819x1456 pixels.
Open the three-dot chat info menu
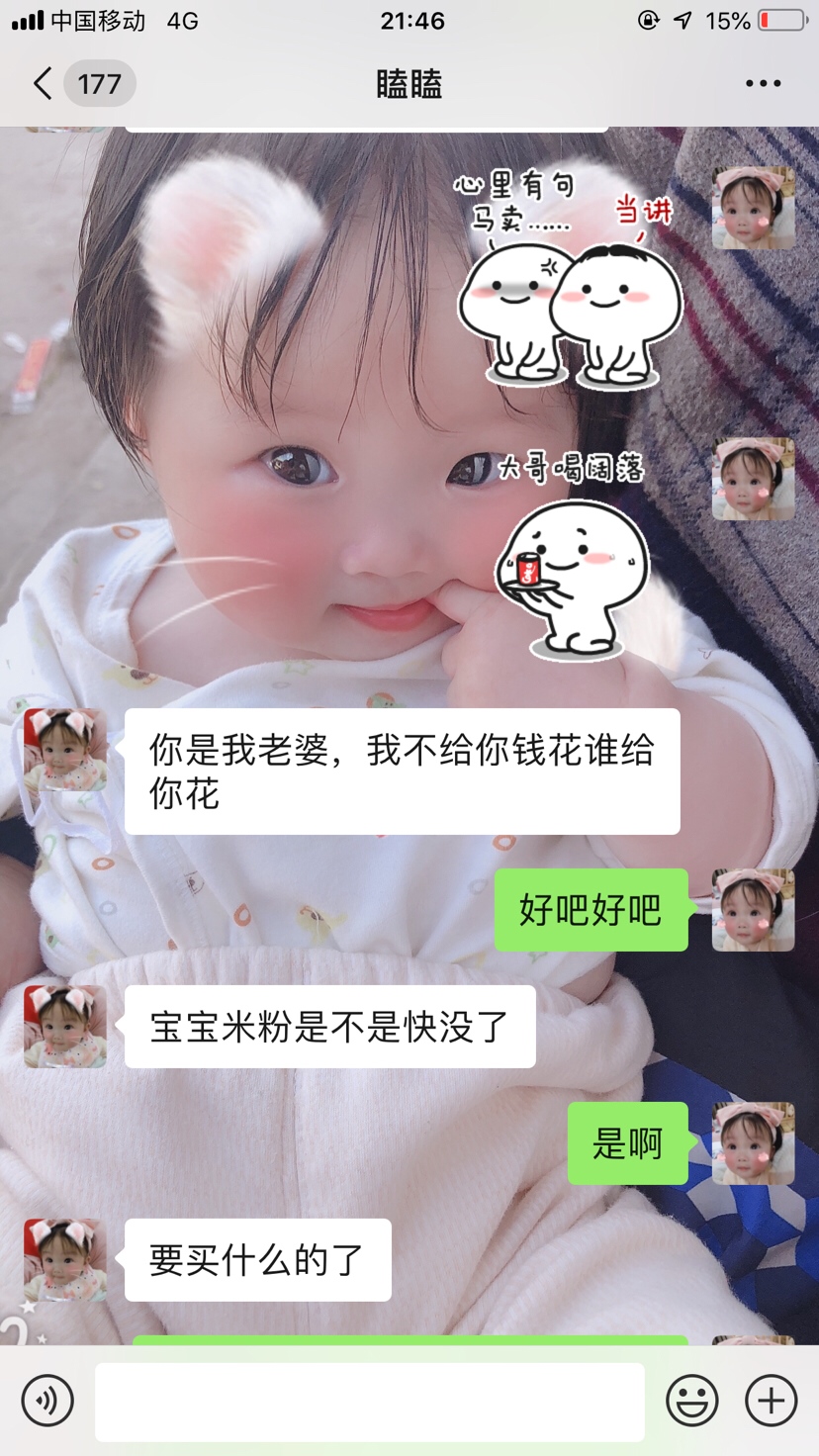[763, 84]
